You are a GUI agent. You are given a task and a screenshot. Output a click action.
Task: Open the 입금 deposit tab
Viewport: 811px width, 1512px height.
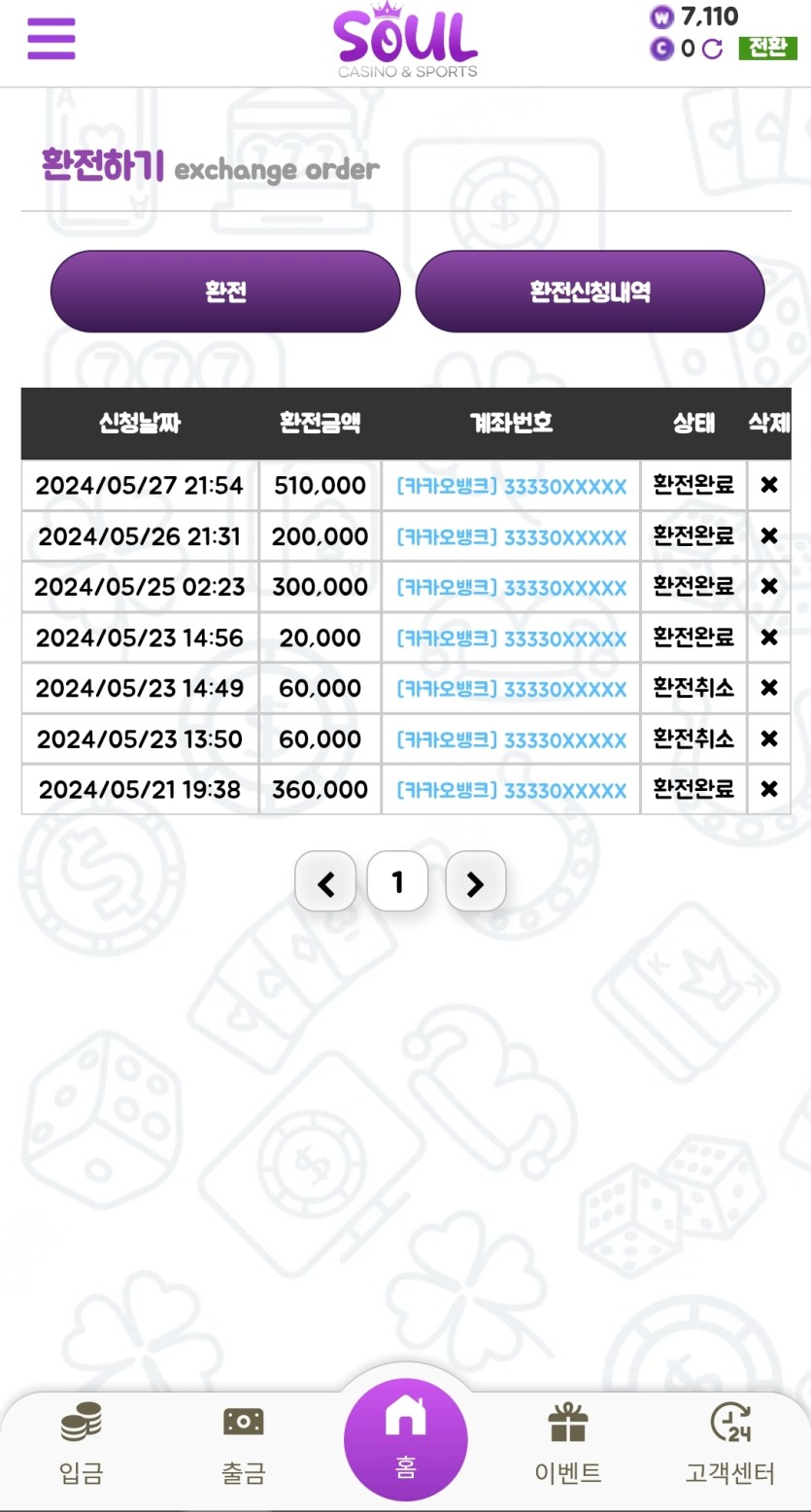[81, 1445]
